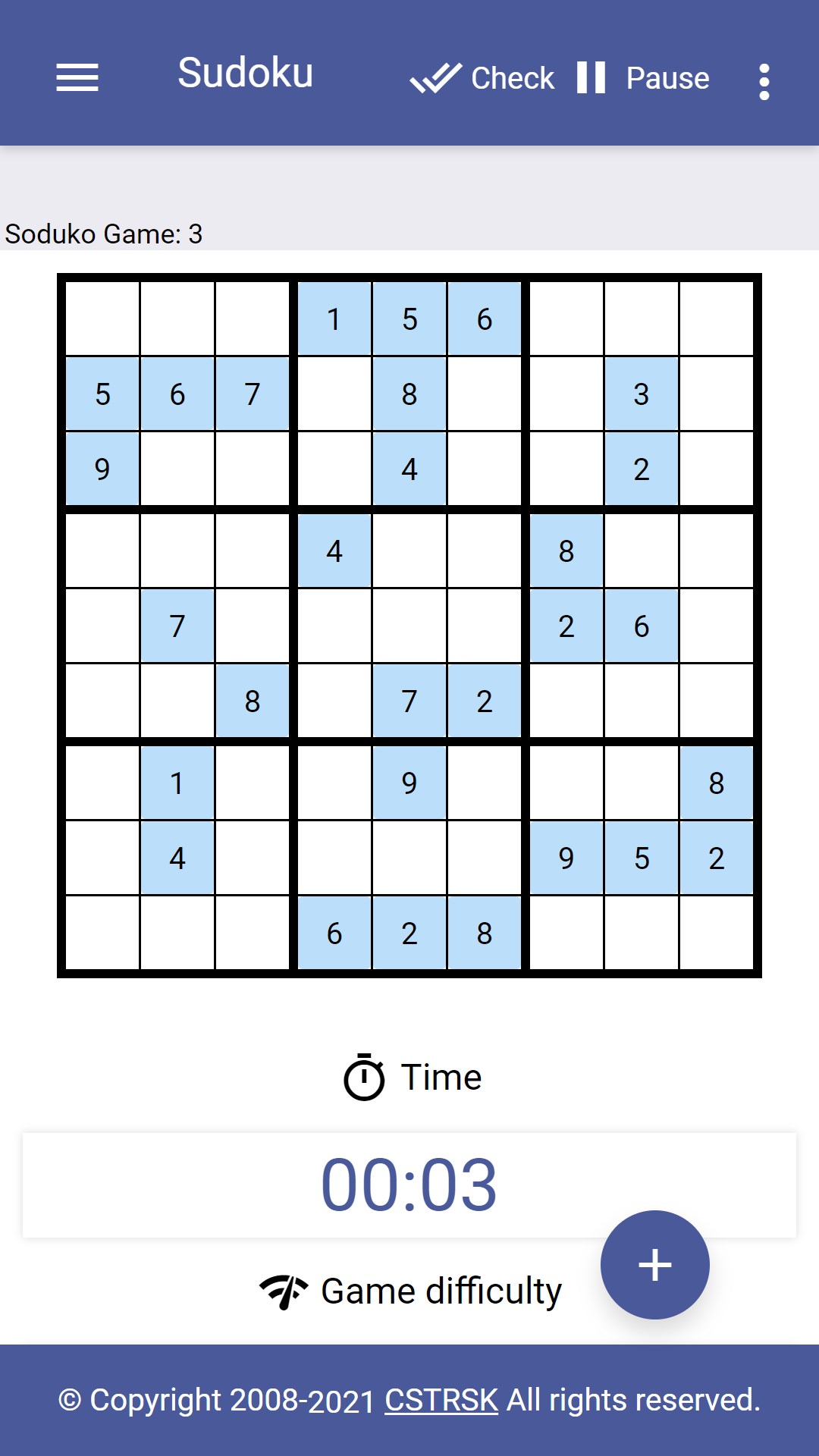Select the empty top-right grid cell
This screenshot has width=819, height=1456.
716,318
